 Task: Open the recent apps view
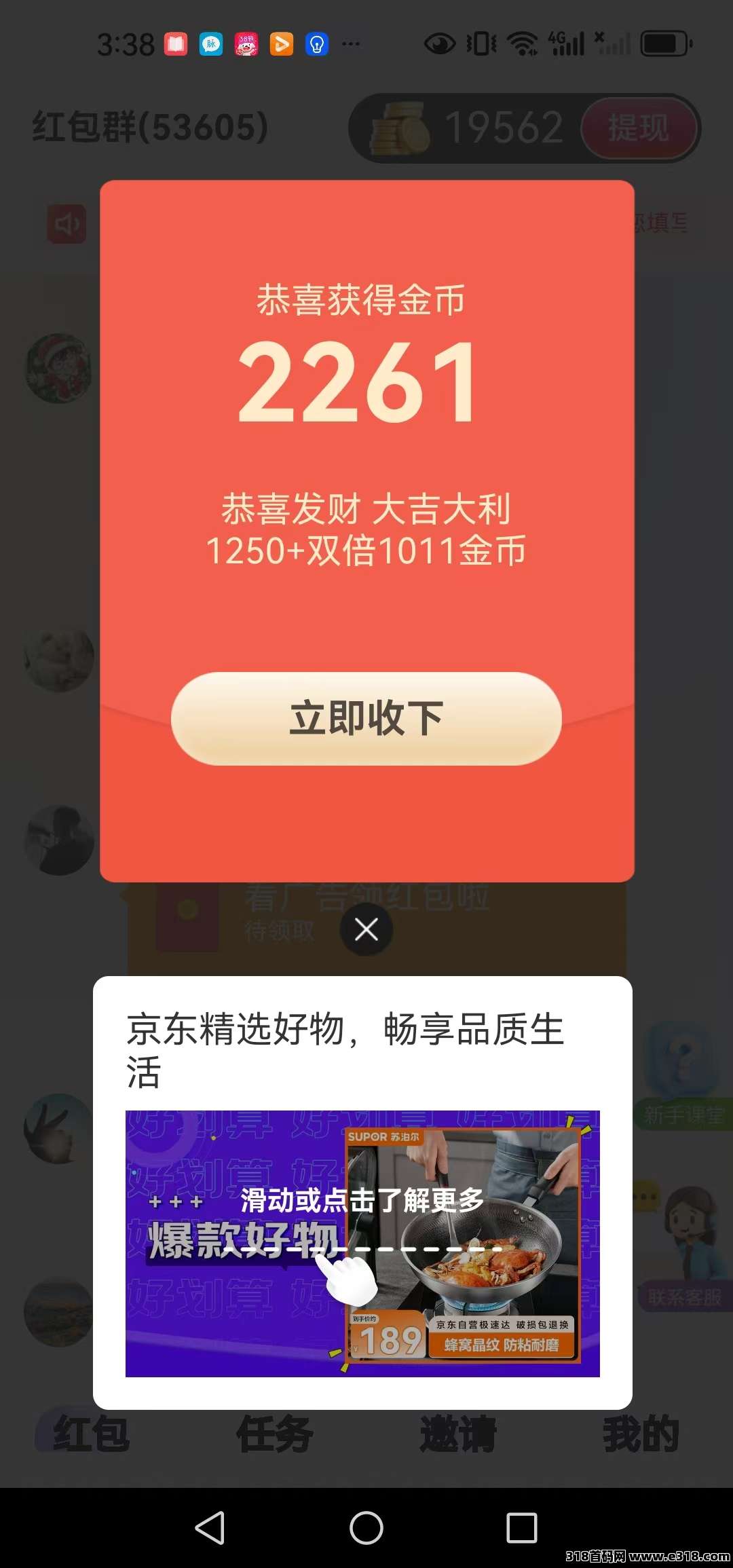522,1528
